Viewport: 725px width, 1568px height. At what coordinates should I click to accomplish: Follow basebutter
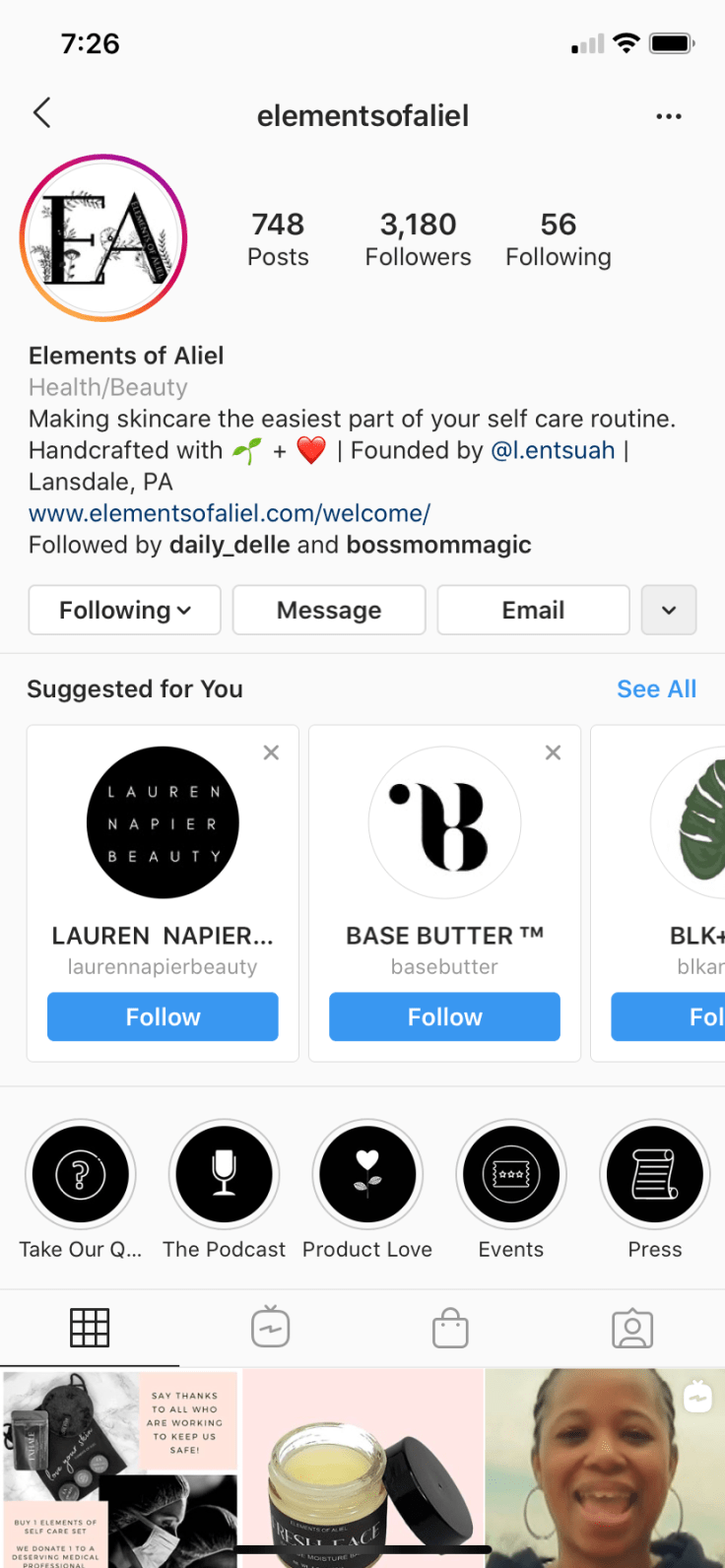[444, 1016]
